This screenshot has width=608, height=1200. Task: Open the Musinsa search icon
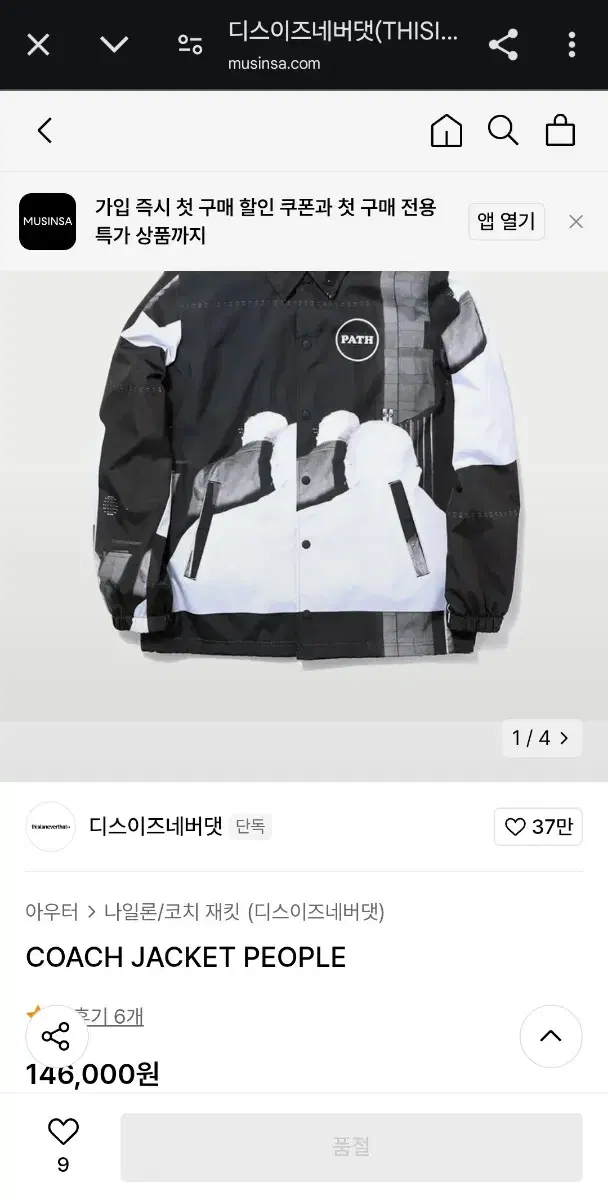click(x=503, y=130)
